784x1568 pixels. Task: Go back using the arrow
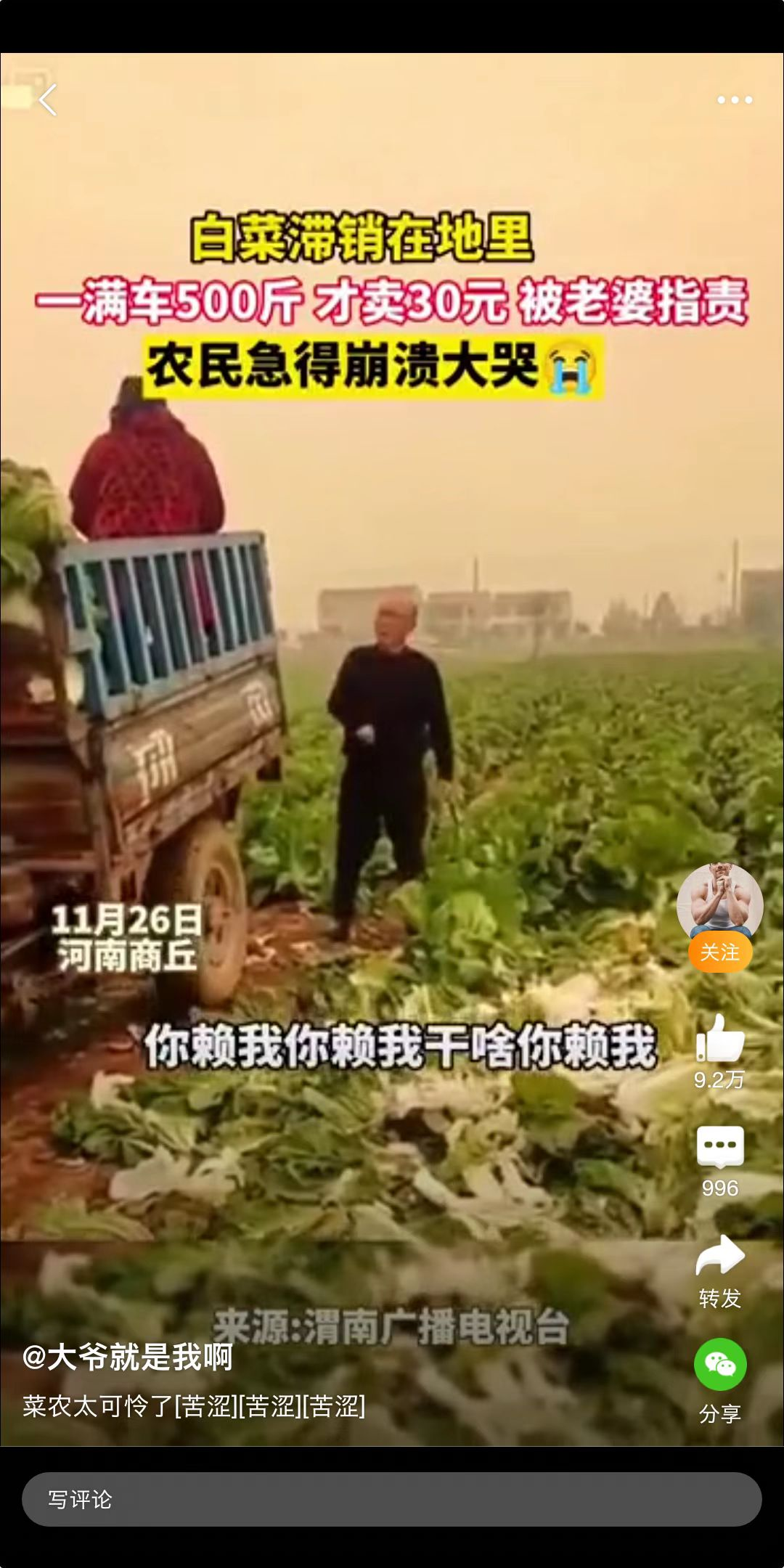tap(48, 100)
